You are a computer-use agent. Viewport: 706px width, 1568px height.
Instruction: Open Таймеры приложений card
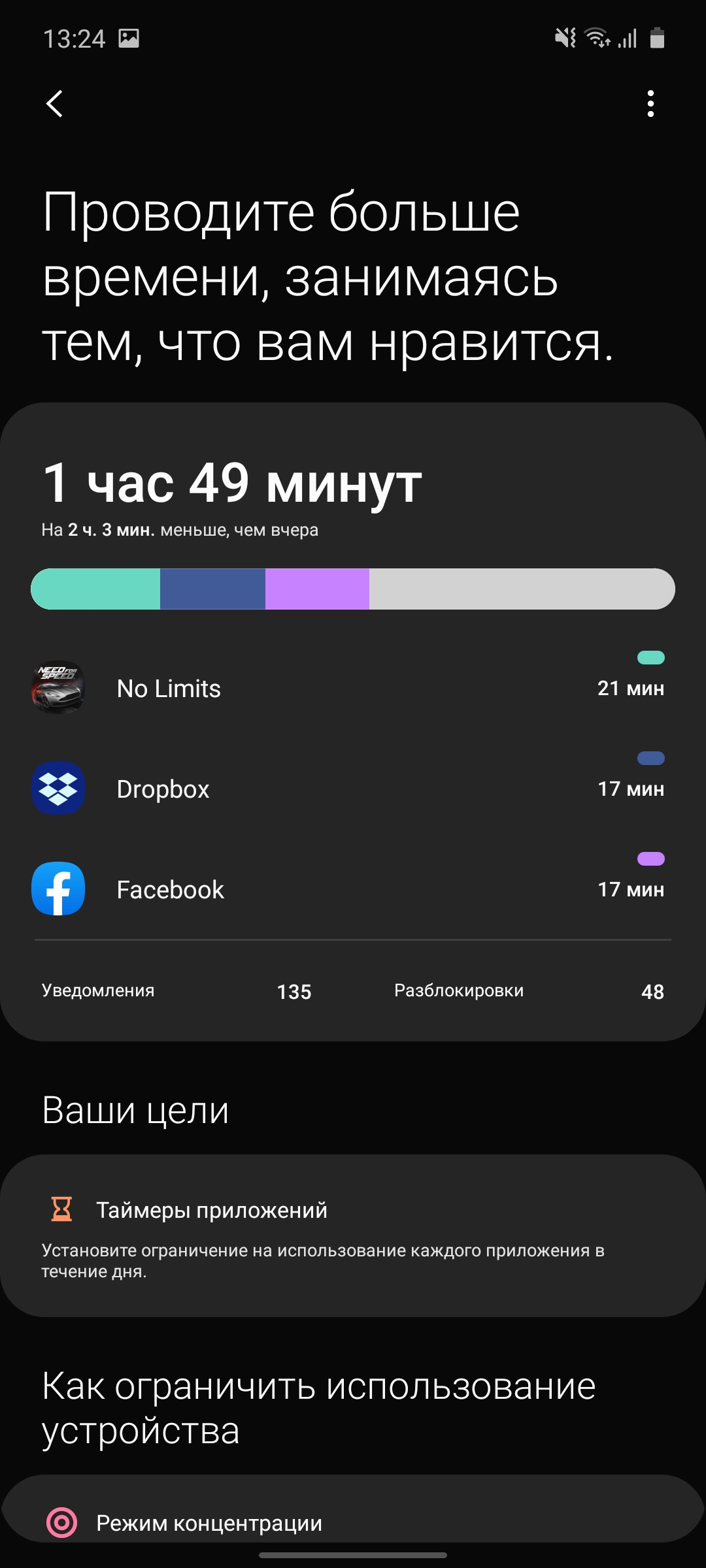[353, 1235]
